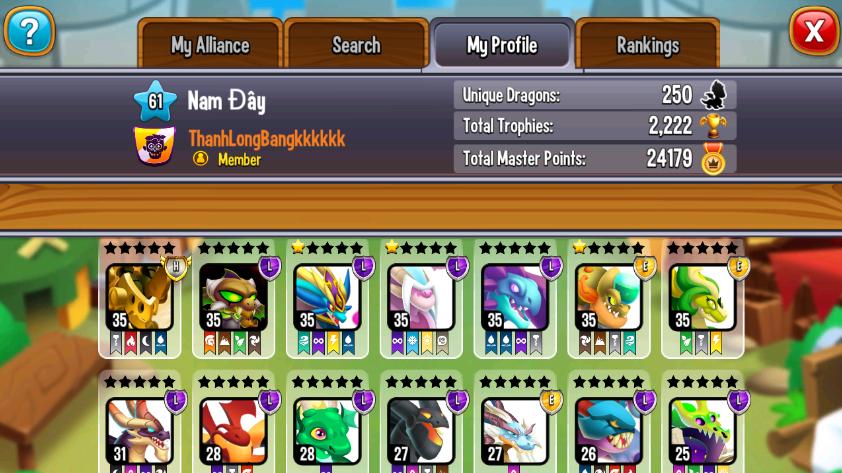View the white pink-haired level 35 dragon

coord(421,298)
